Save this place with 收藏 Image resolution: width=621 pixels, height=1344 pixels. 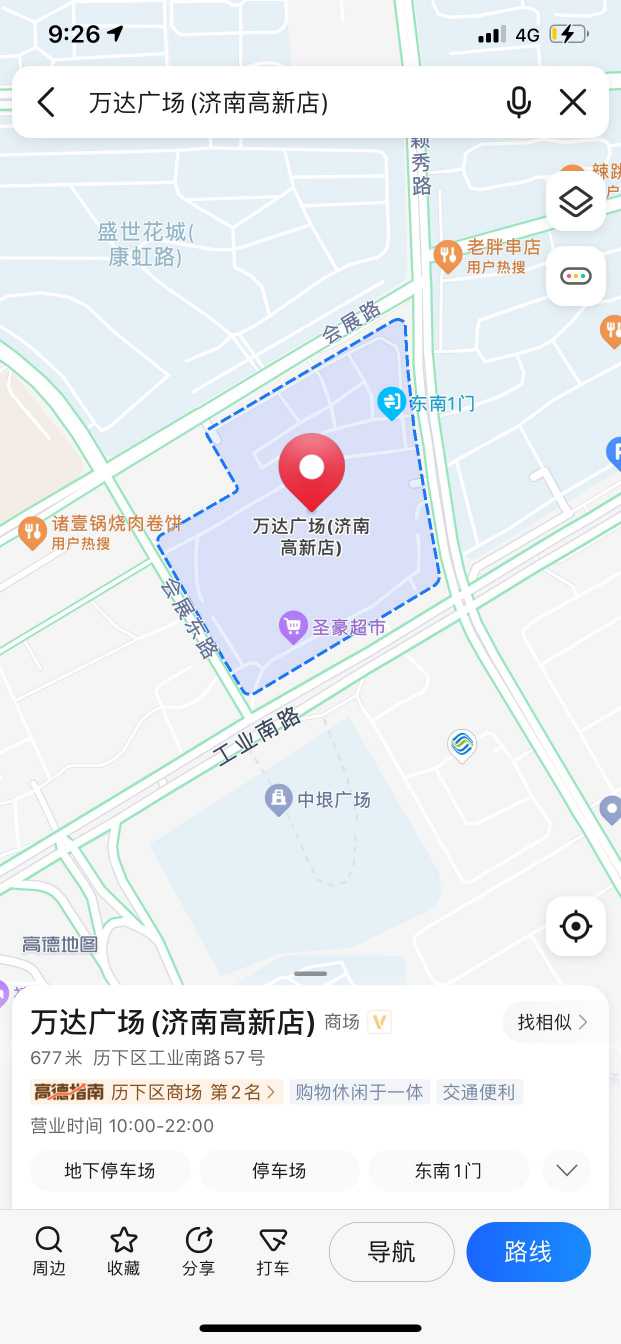pos(124,1252)
